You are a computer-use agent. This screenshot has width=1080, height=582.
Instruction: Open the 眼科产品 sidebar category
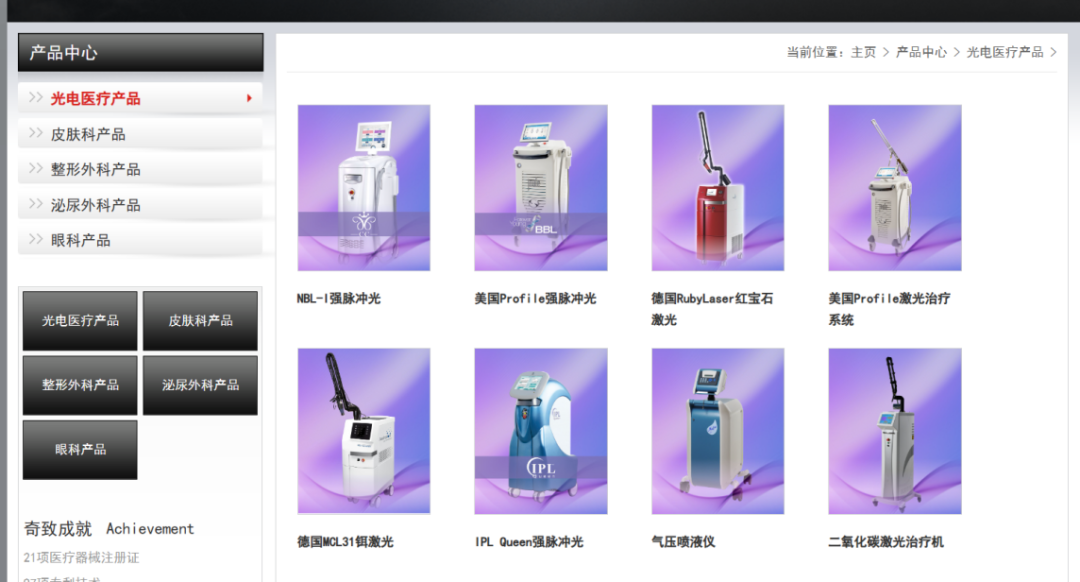pos(80,240)
